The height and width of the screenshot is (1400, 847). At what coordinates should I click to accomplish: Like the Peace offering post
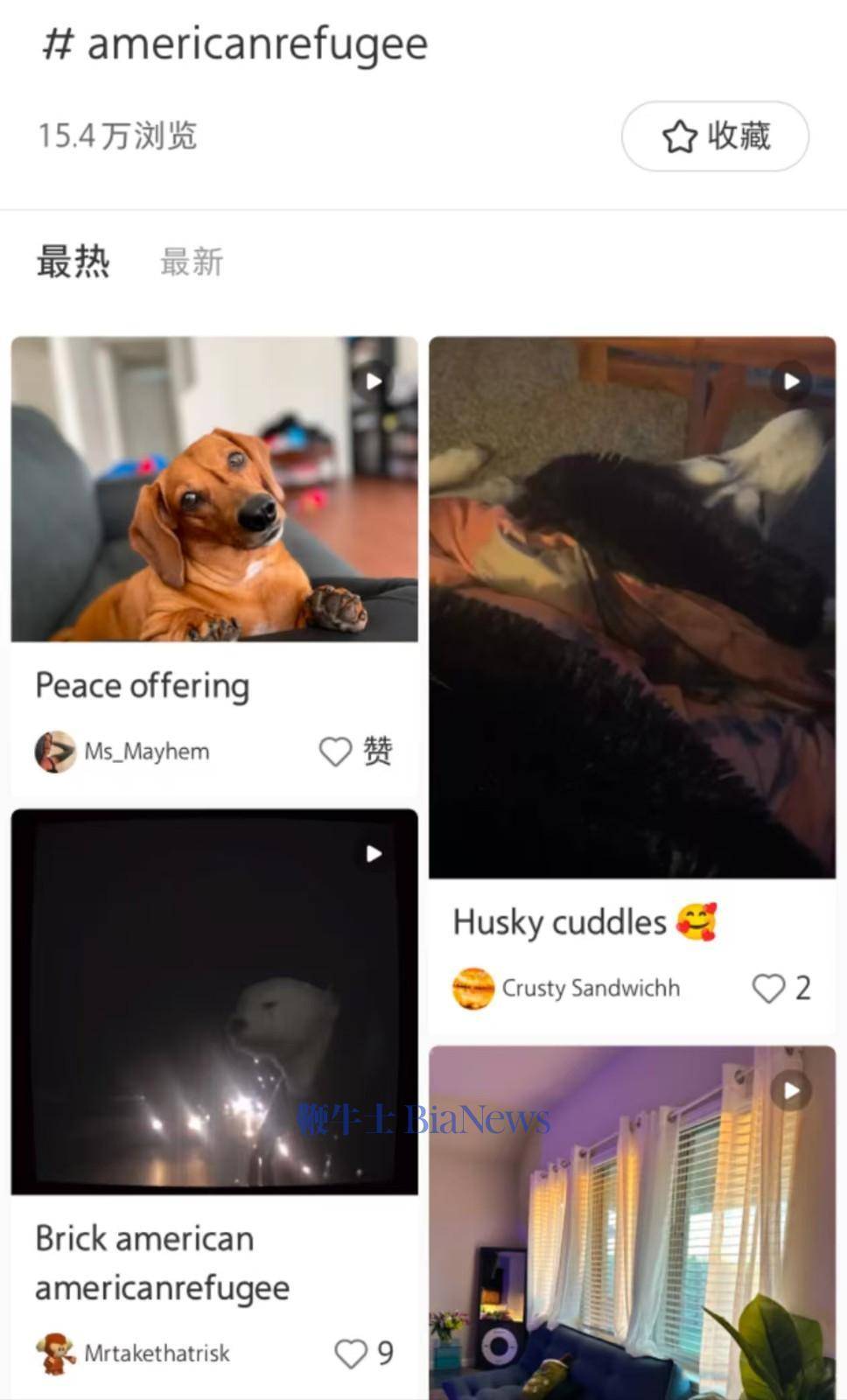(x=335, y=752)
